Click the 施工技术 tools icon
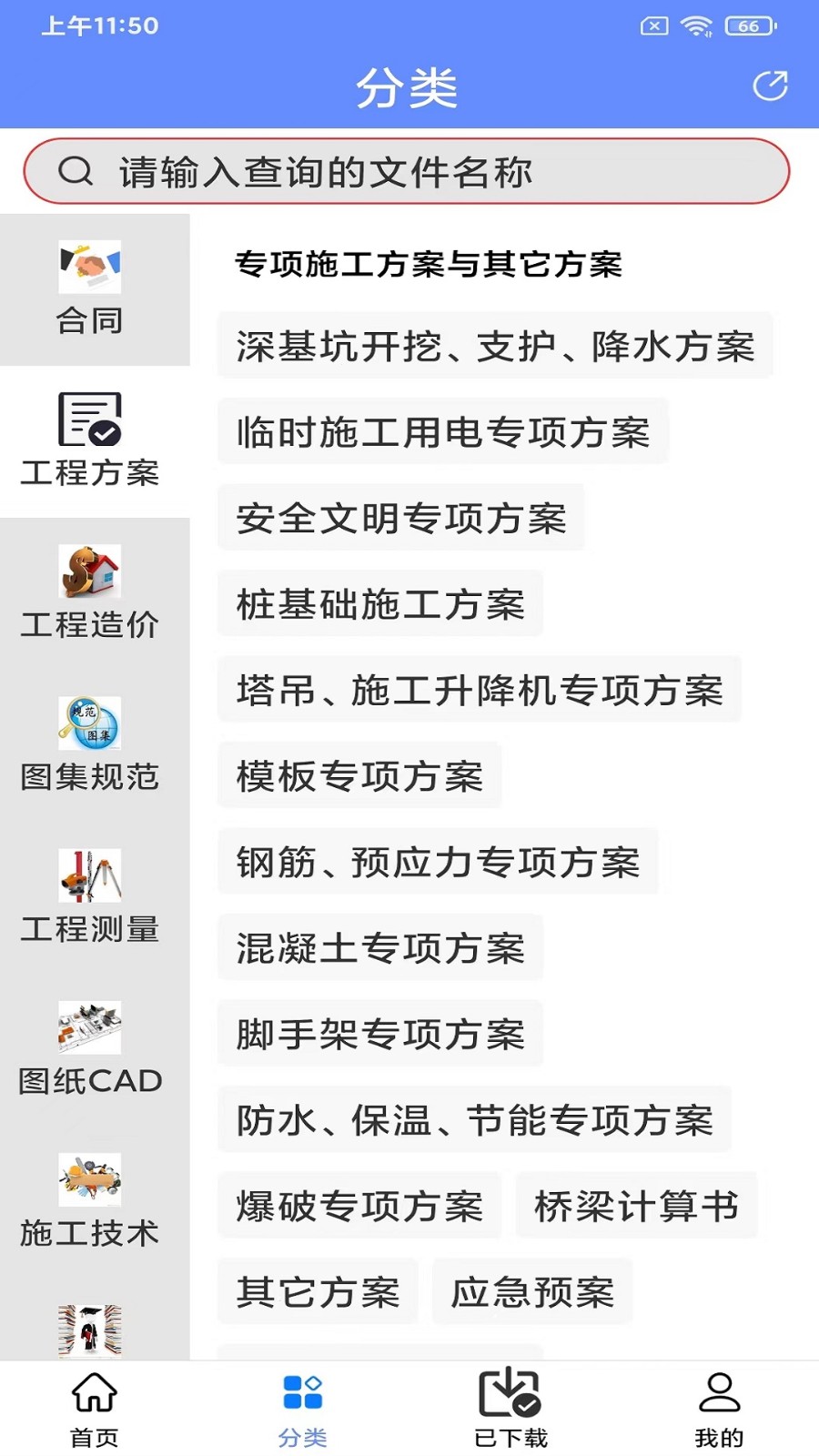 tap(88, 1178)
